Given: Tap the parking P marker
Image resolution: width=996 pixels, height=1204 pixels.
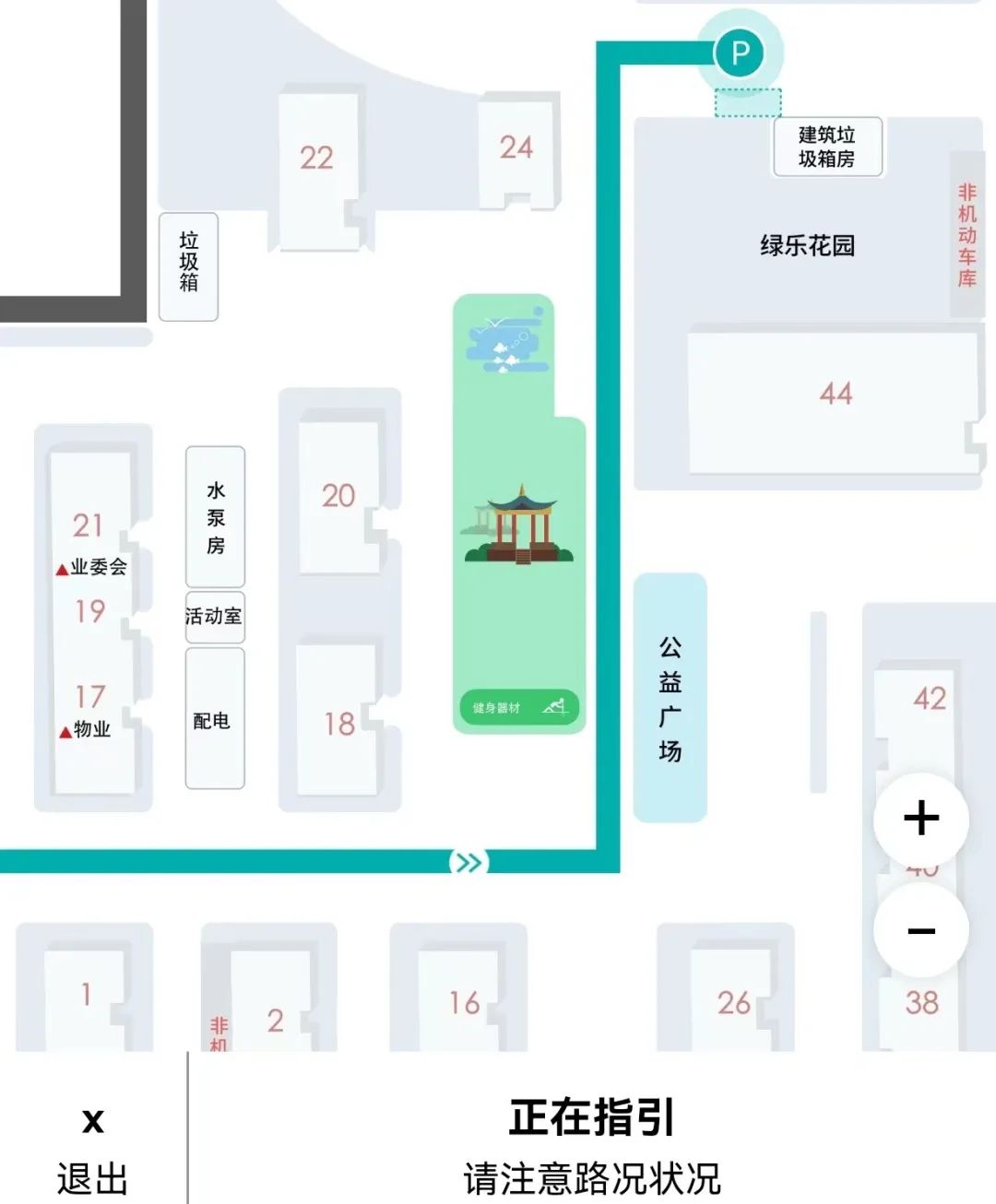Looking at the screenshot, I should click(x=740, y=53).
